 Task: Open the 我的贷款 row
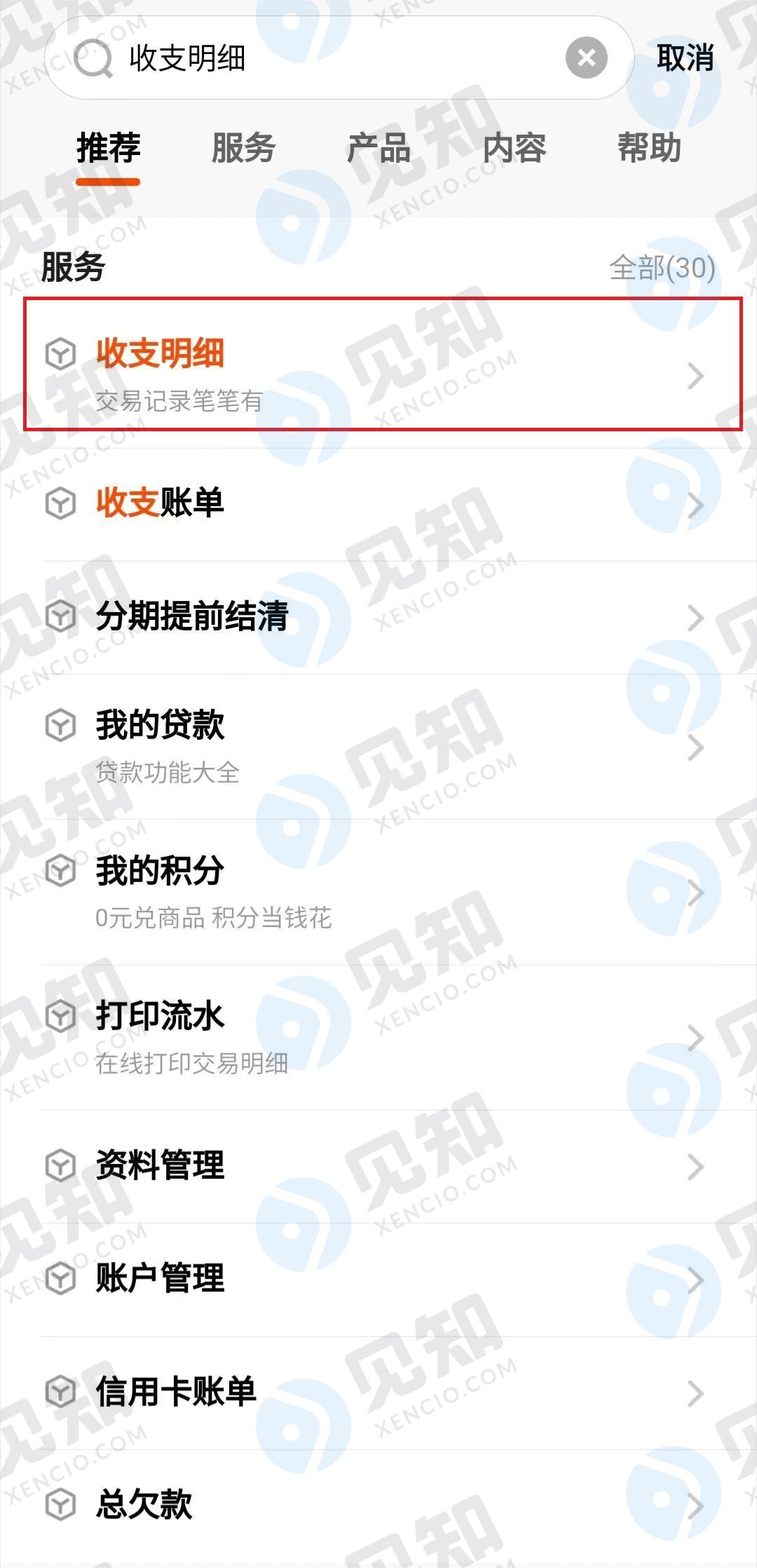[378, 746]
